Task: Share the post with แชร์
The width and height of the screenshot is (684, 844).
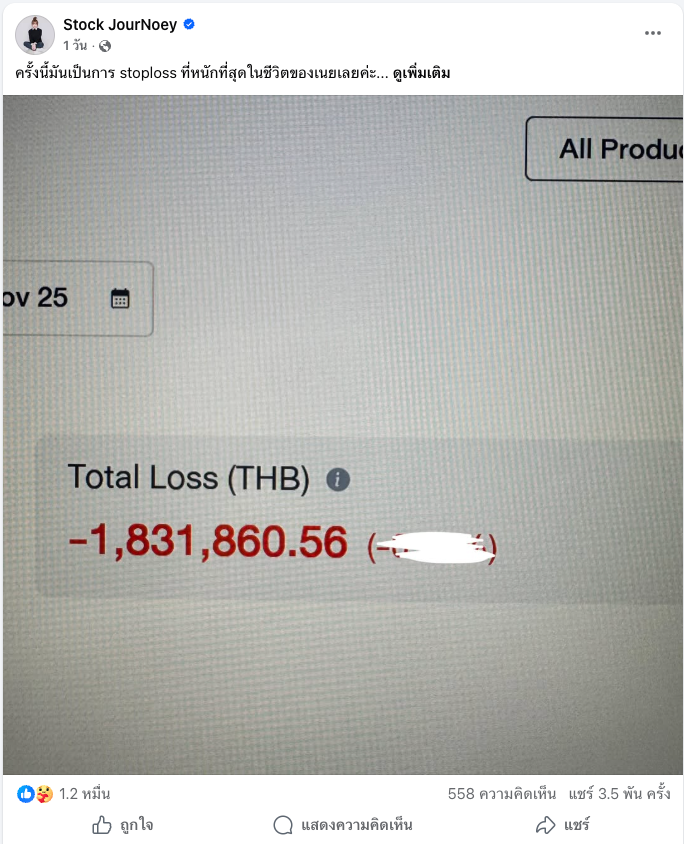Action: [563, 825]
